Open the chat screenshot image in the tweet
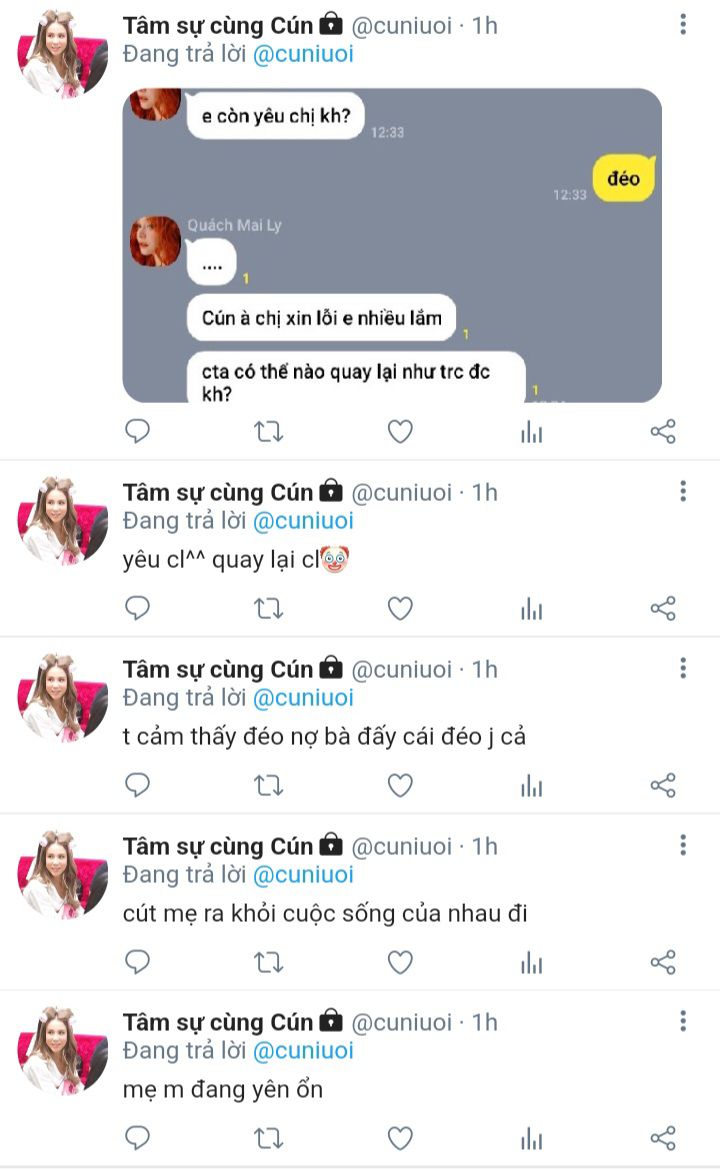 392,245
